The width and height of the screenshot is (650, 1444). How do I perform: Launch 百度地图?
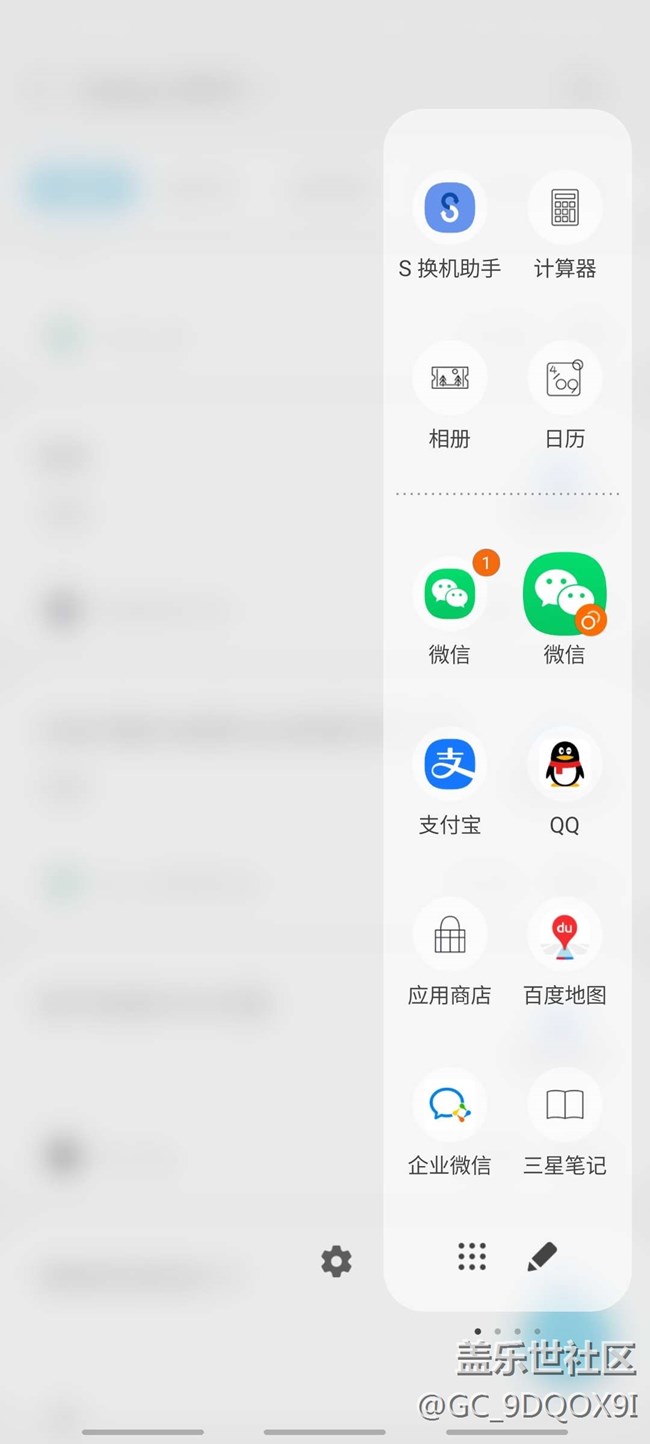click(564, 935)
